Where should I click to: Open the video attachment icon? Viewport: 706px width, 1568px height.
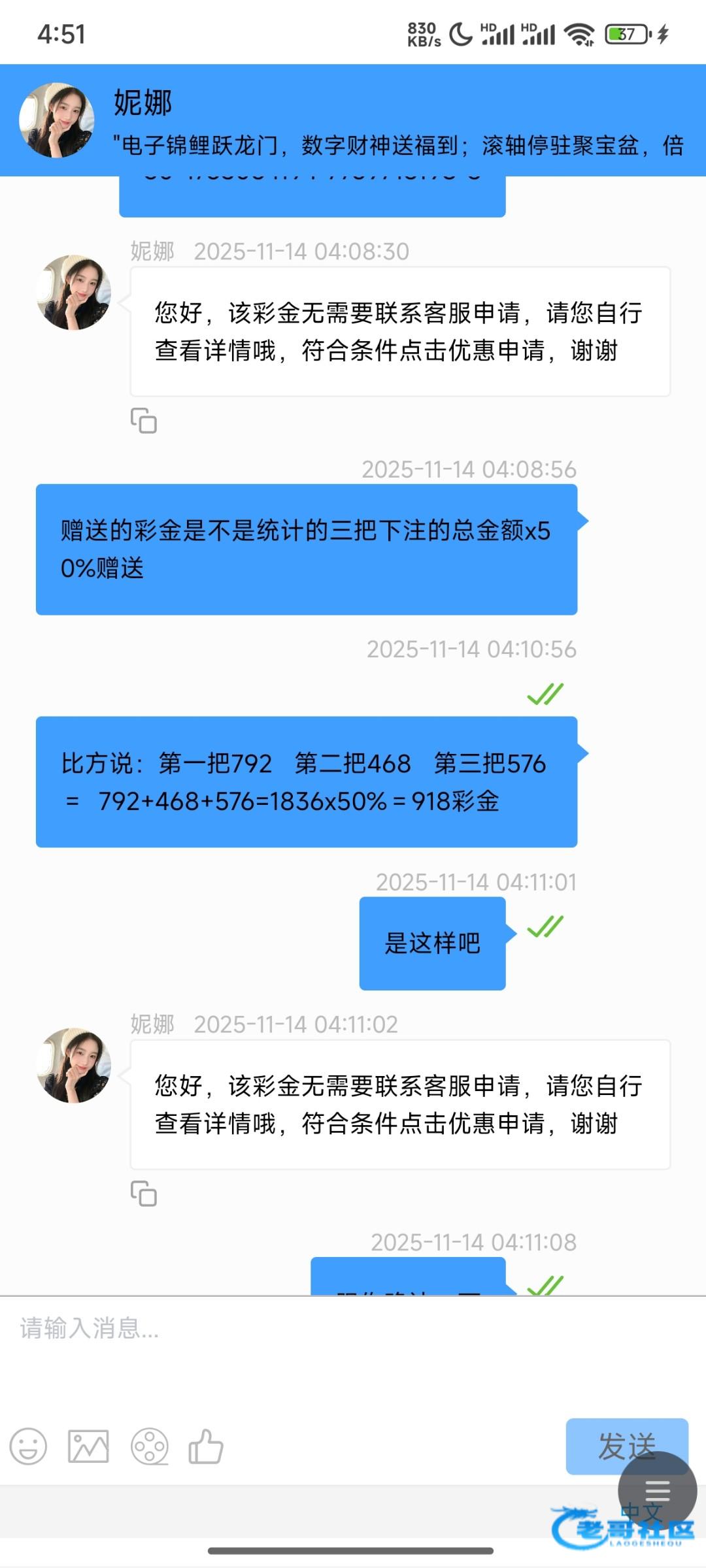point(150,1446)
